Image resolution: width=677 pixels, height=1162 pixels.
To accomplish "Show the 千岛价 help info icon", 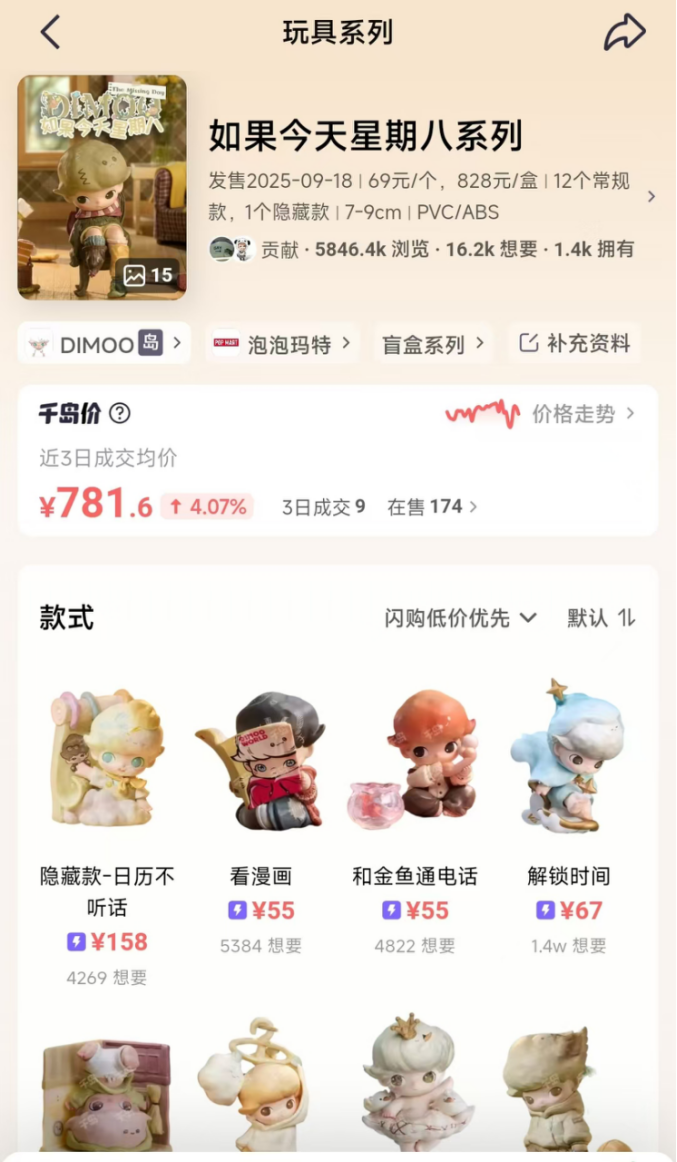I will 120,413.
